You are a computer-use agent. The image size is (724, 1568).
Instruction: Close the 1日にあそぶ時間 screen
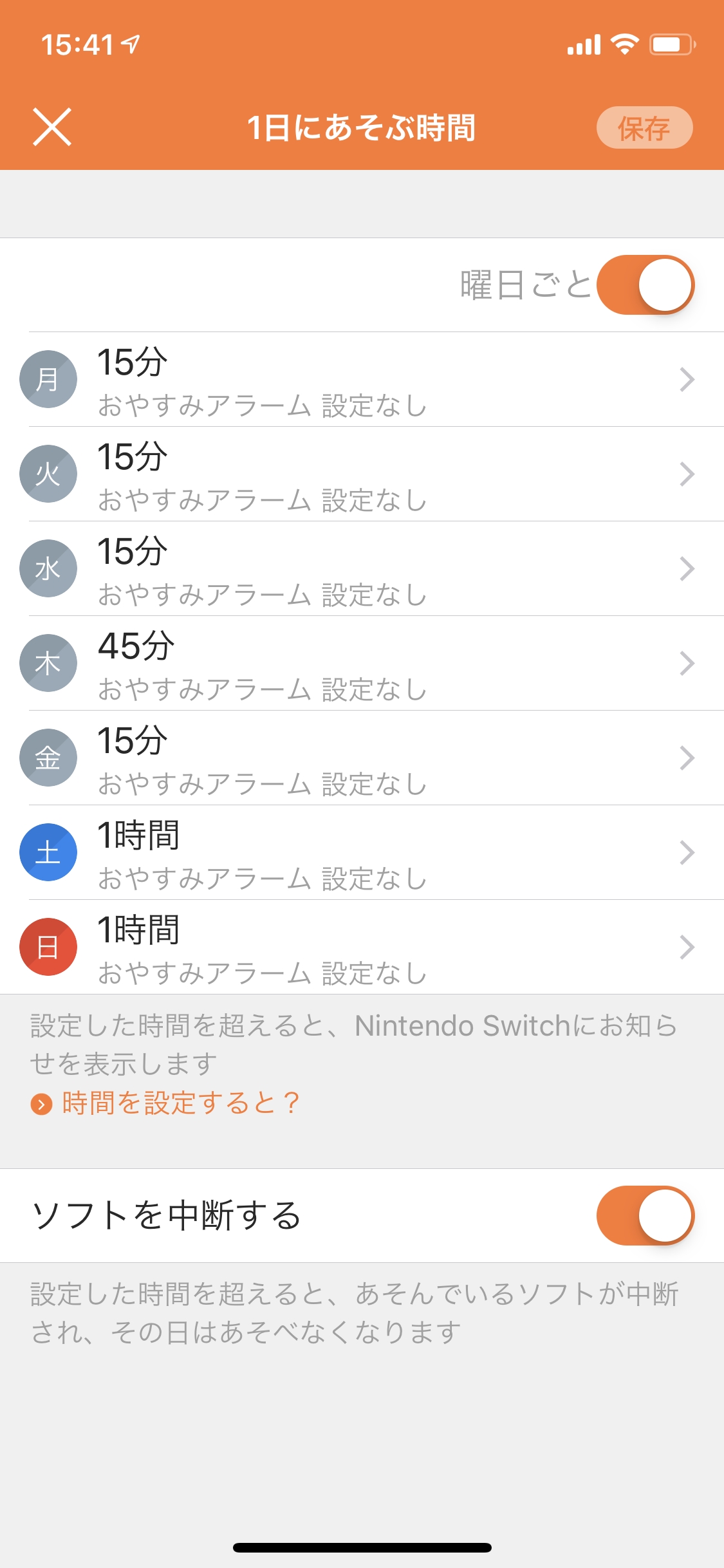point(52,127)
